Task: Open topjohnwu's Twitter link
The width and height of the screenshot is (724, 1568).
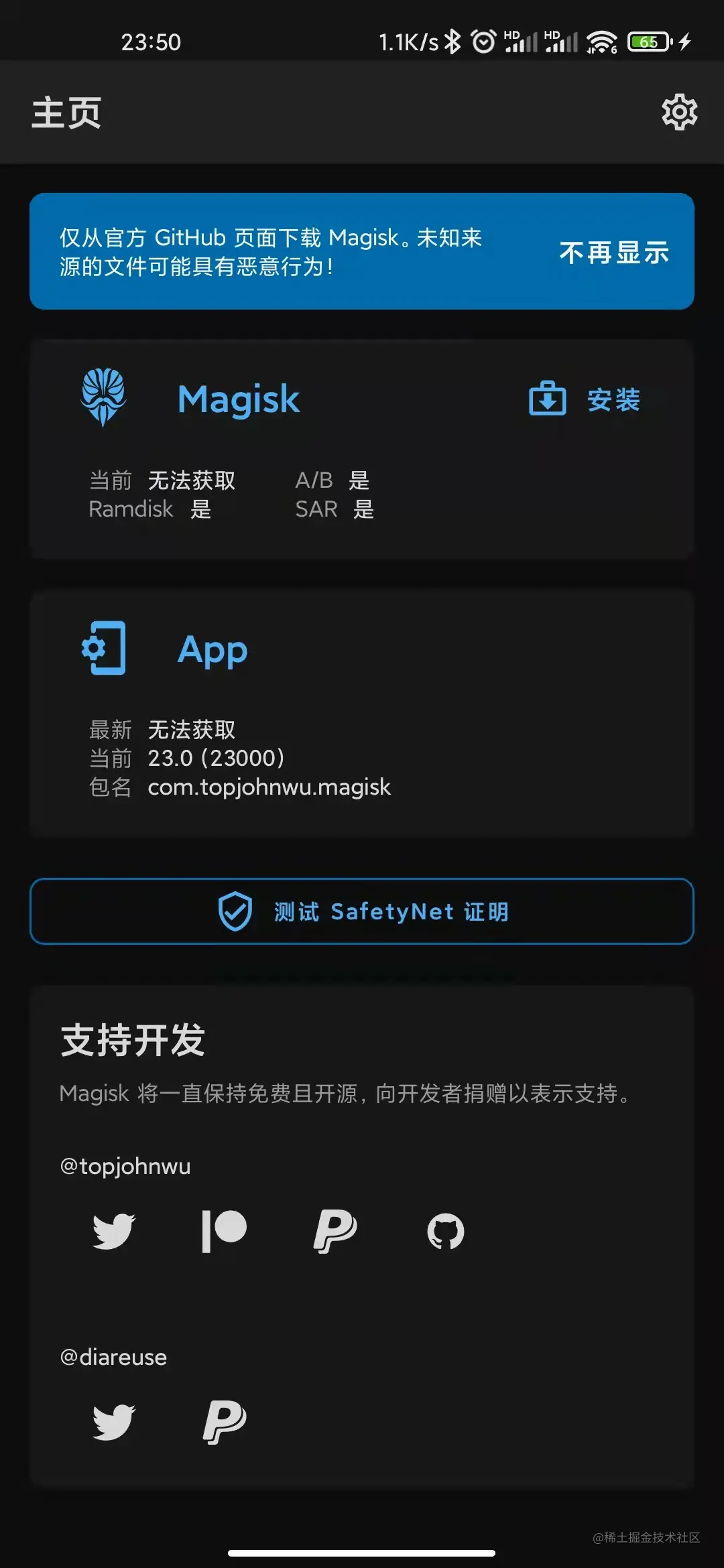Action: [x=113, y=1231]
